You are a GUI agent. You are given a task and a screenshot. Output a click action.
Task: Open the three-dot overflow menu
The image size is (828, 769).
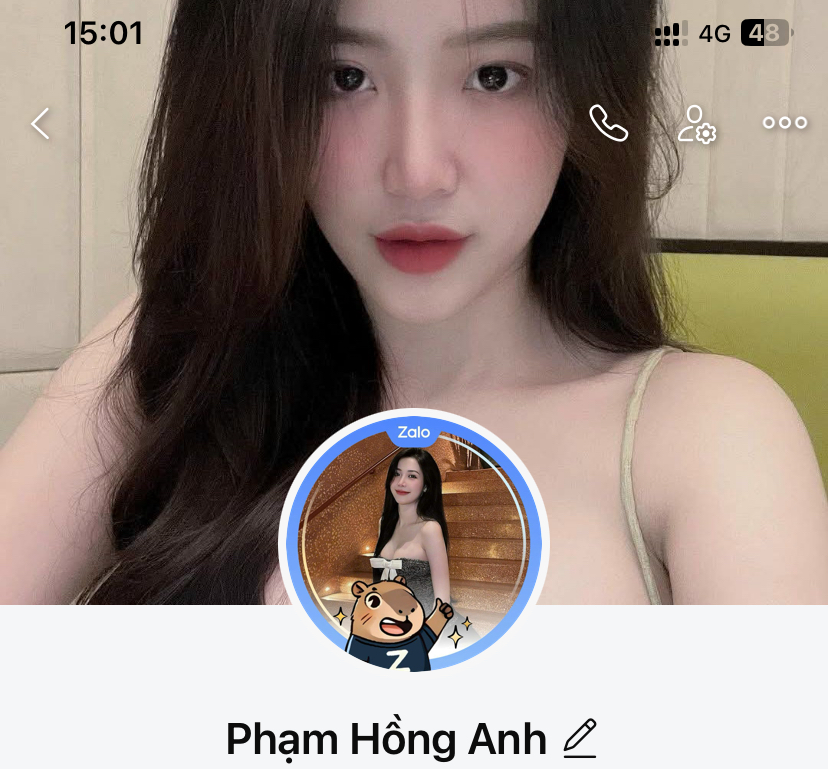(x=784, y=123)
